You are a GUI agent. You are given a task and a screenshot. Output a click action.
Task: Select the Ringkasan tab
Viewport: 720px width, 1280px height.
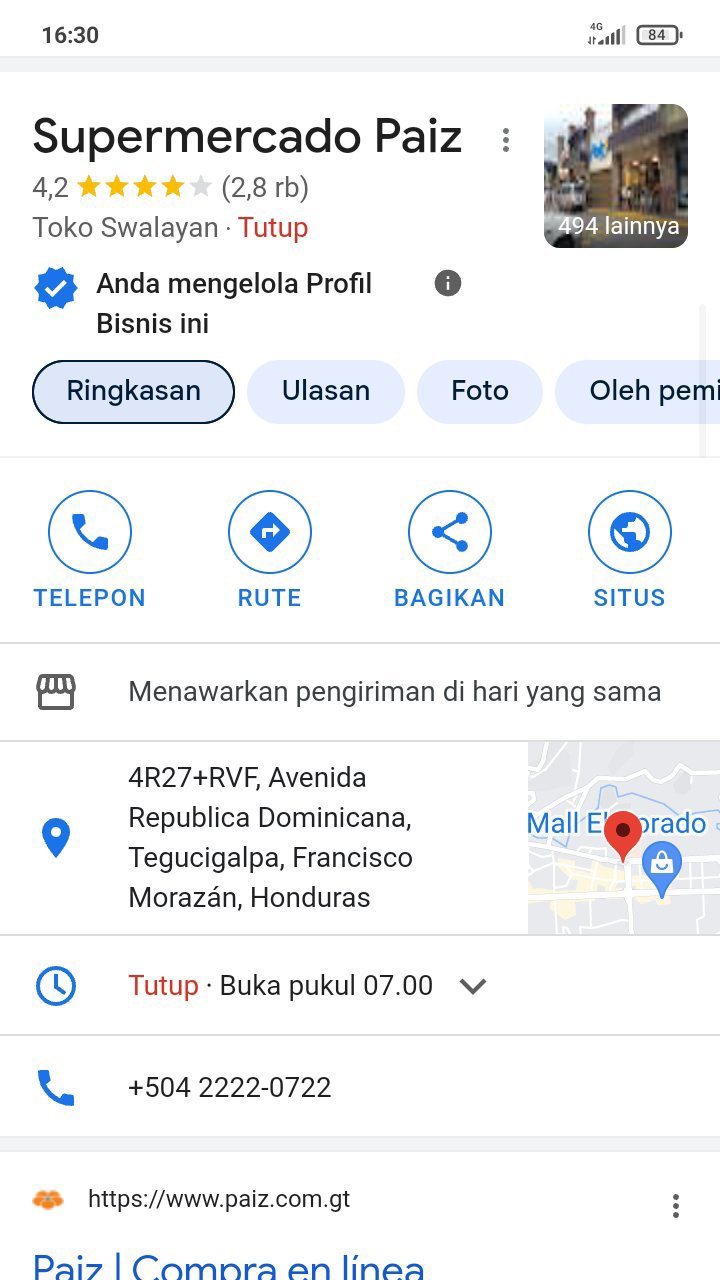coord(133,391)
